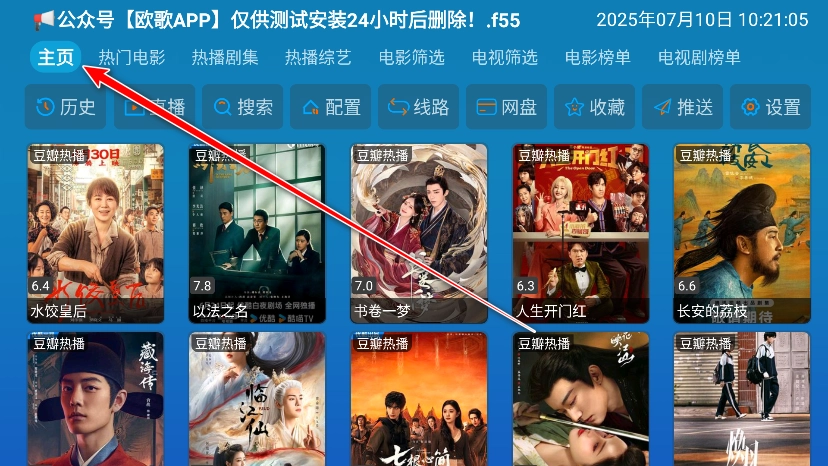The width and height of the screenshot is (828, 466).
Task: Open the 热播剧集 tab
Action: (x=225, y=57)
